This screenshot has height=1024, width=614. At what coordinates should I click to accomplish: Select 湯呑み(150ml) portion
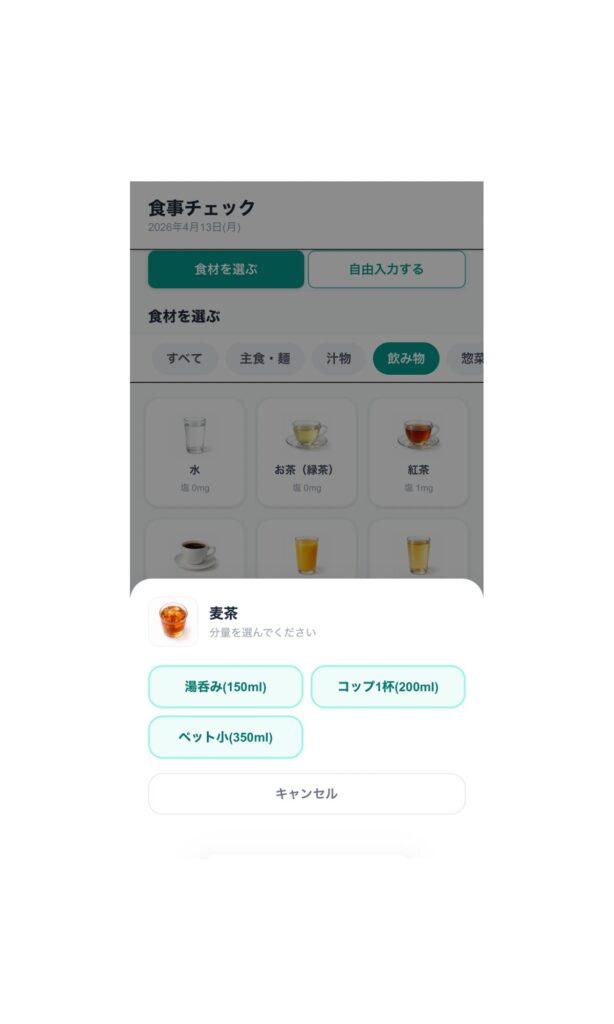(225, 687)
